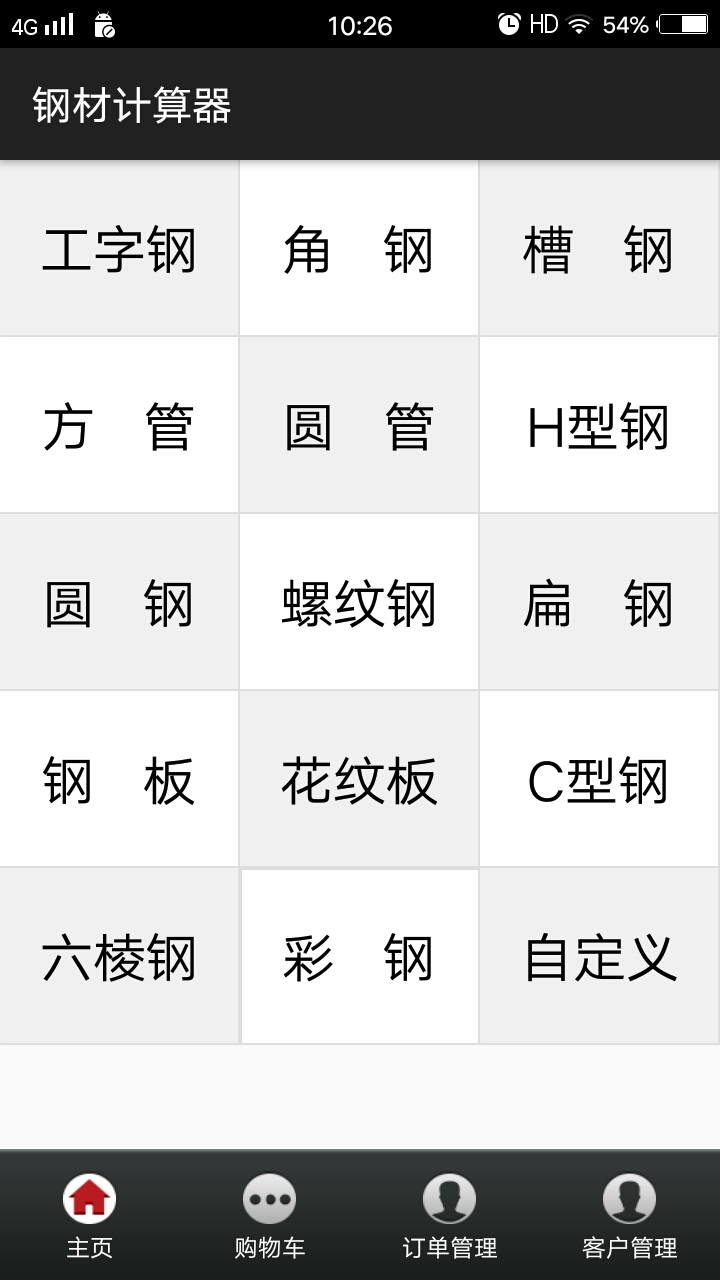The image size is (720, 1280).
Task: Open the 圆管 calculator
Action: click(359, 426)
